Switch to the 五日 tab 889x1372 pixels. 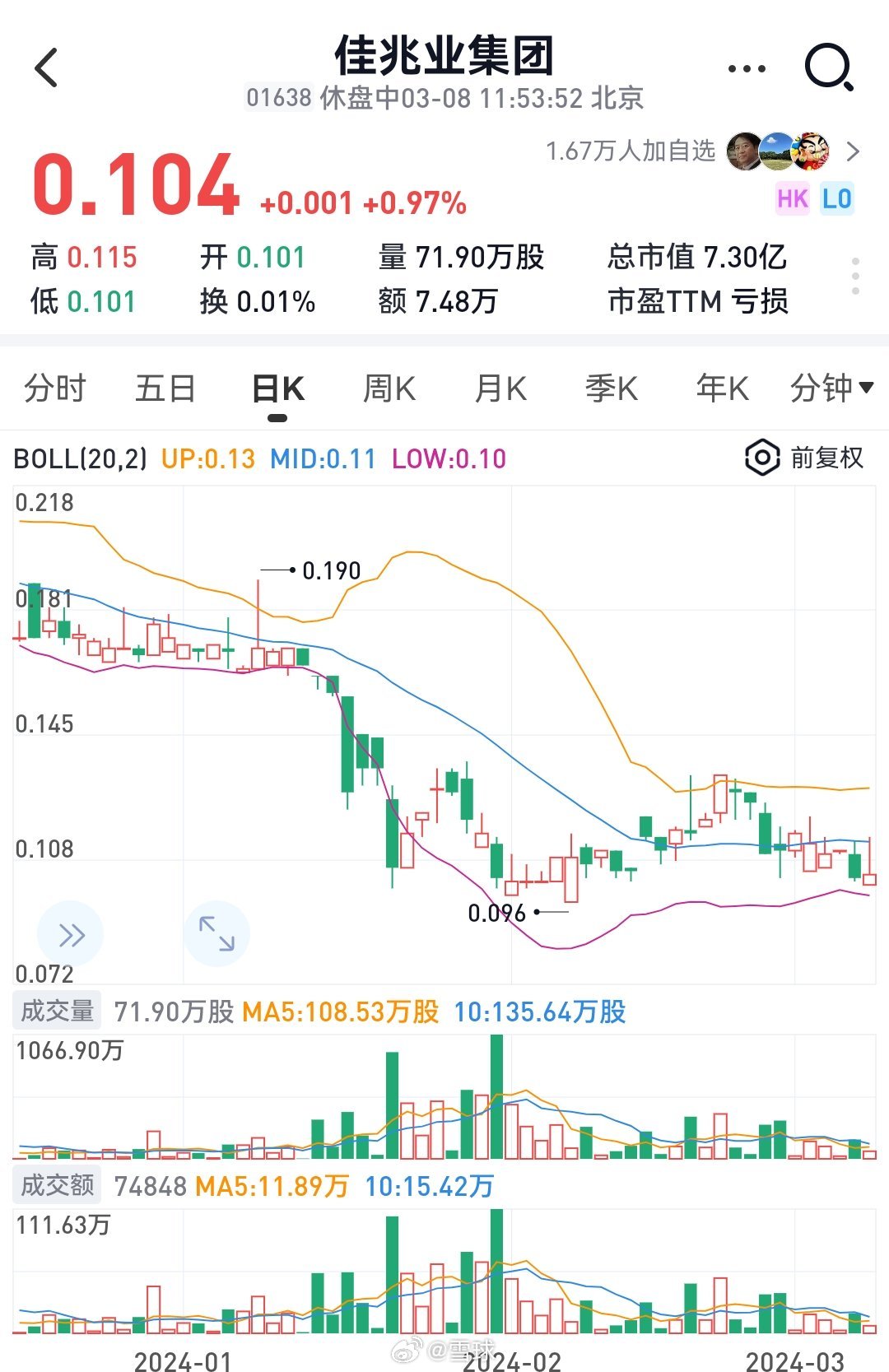[x=165, y=387]
